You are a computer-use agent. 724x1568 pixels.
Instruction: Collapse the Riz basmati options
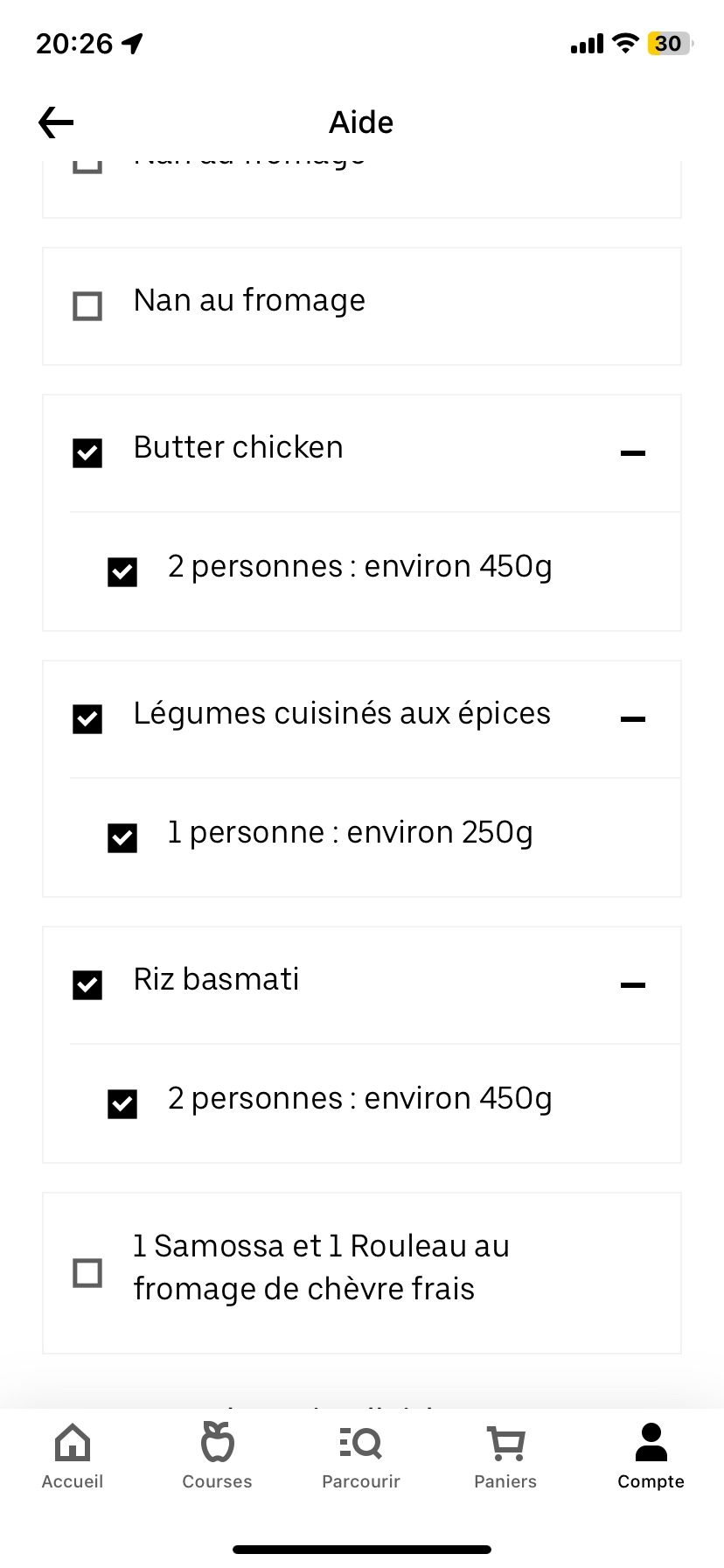click(x=632, y=985)
